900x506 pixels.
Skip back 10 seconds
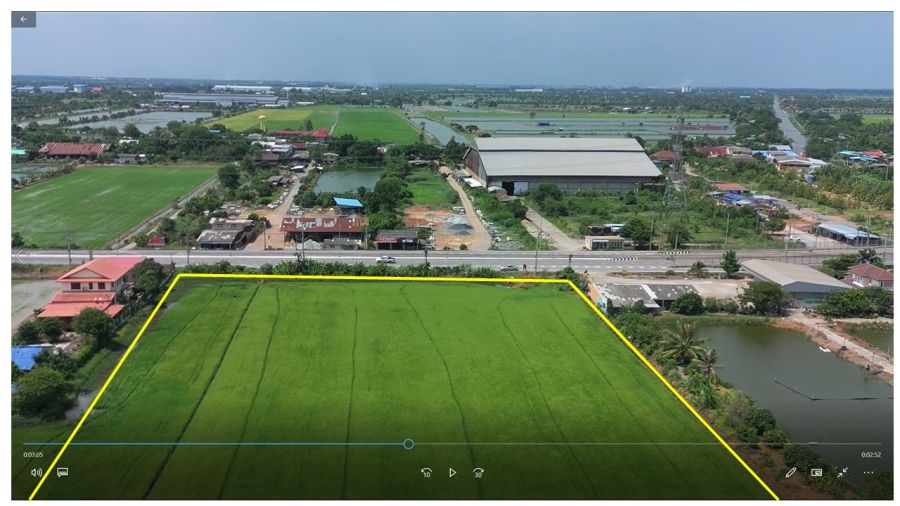pos(426,472)
